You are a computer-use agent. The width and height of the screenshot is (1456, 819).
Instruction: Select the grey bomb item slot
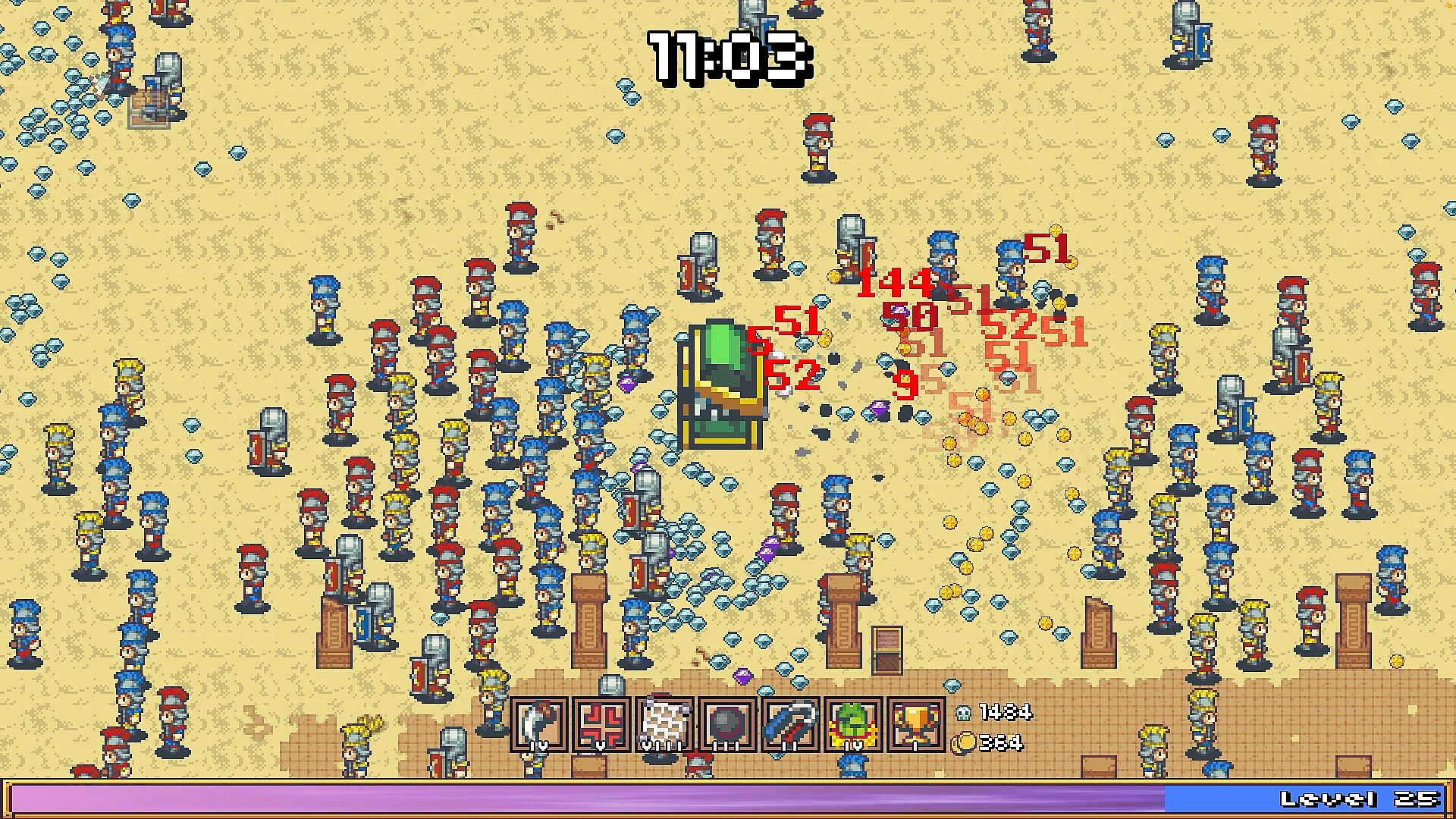[x=728, y=725]
